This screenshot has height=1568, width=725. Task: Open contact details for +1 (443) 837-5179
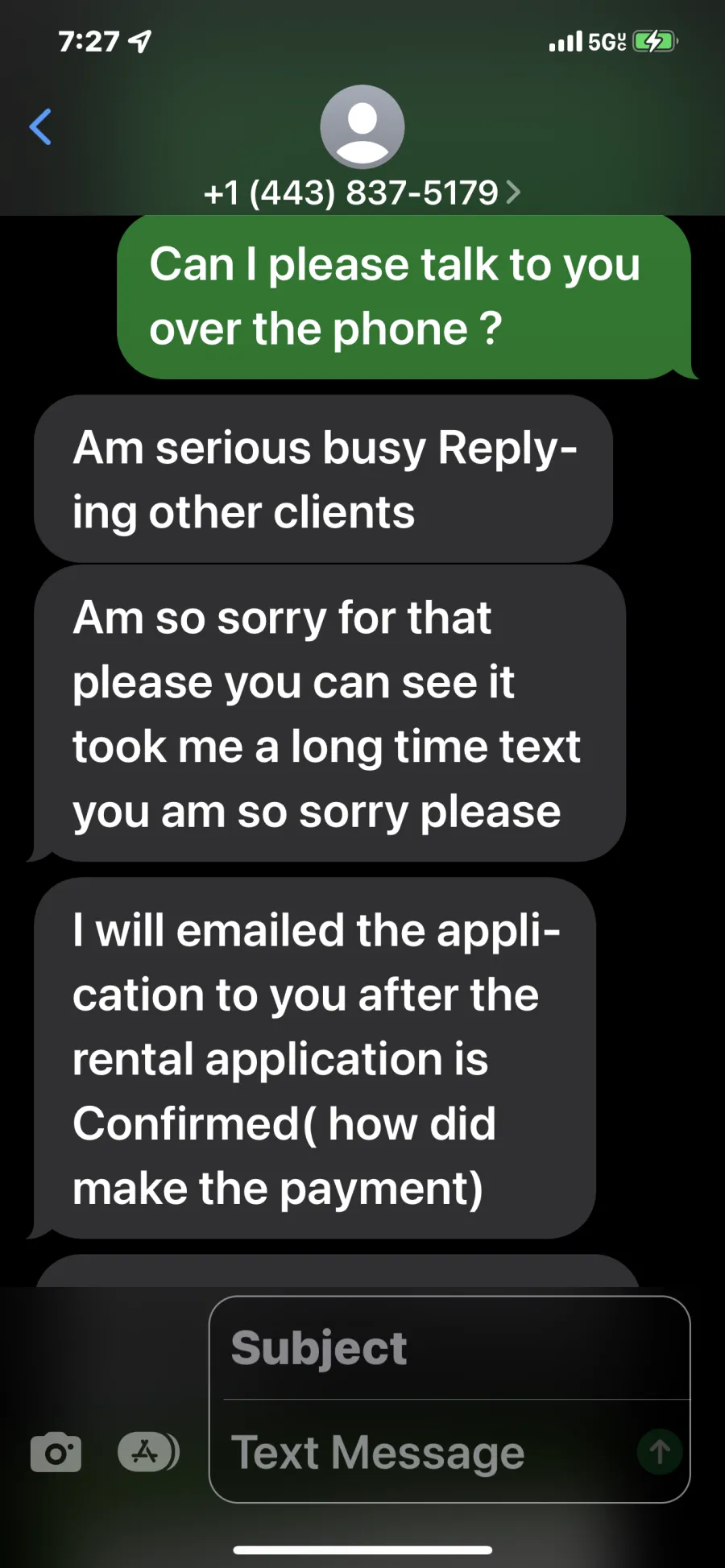pyautogui.click(x=362, y=192)
